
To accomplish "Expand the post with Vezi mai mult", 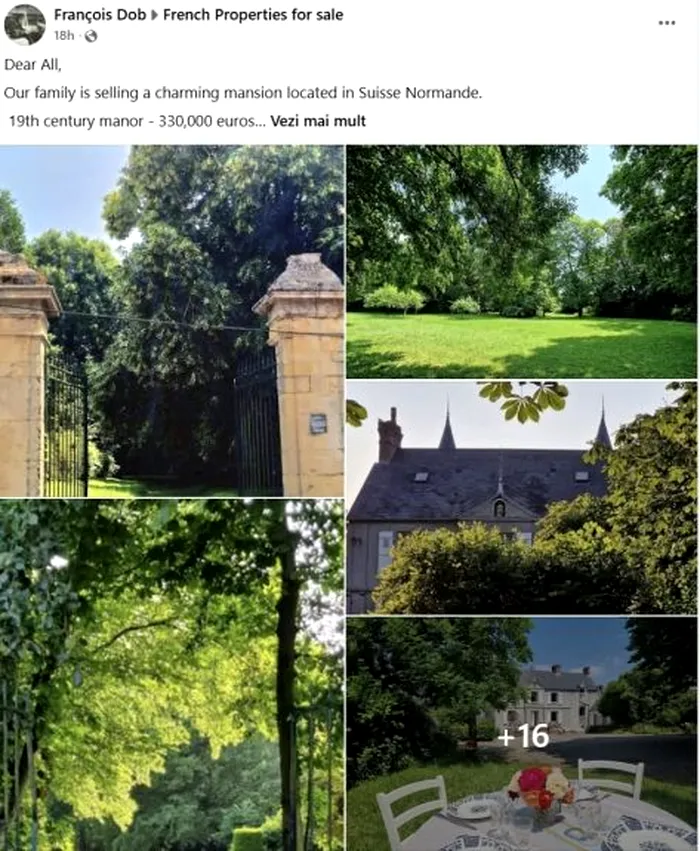I will [318, 121].
